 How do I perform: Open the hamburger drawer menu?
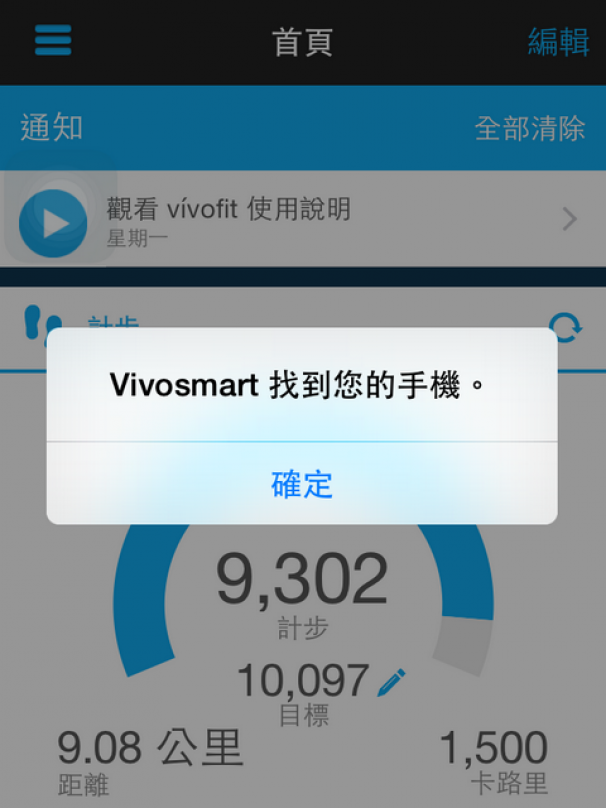point(53,40)
